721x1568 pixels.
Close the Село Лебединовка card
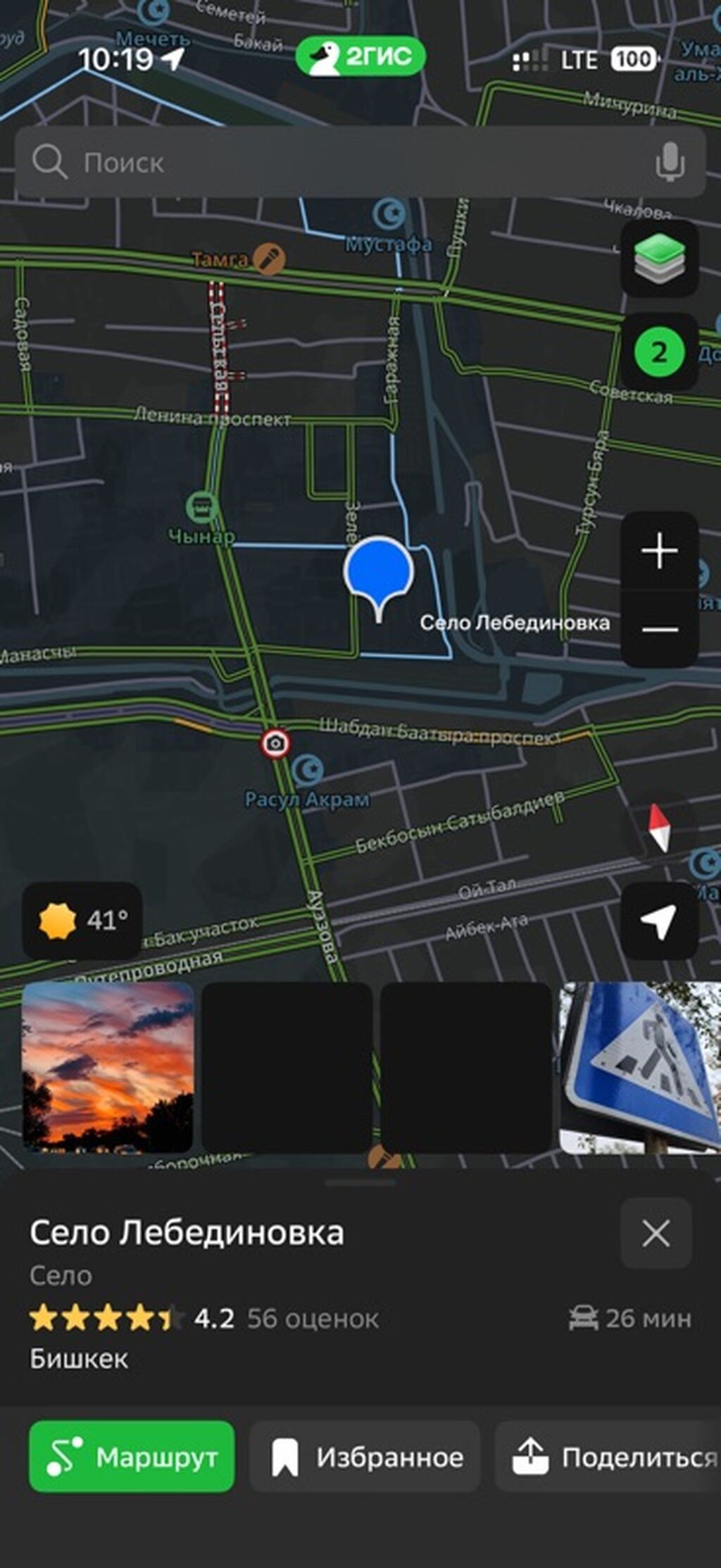(x=656, y=1233)
